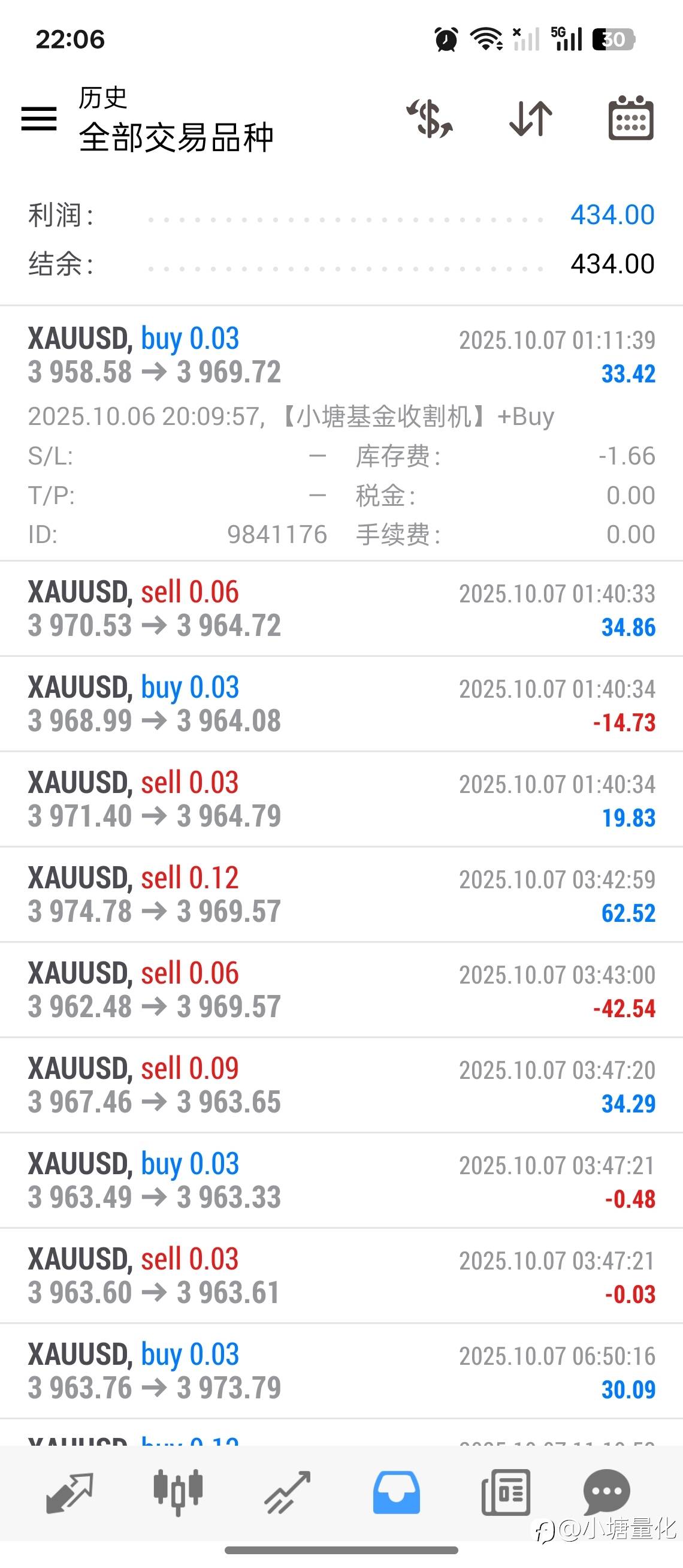Expand the sell 0.06 trade at 01:40:33
Screen dimensions: 683x1568
(x=340, y=610)
